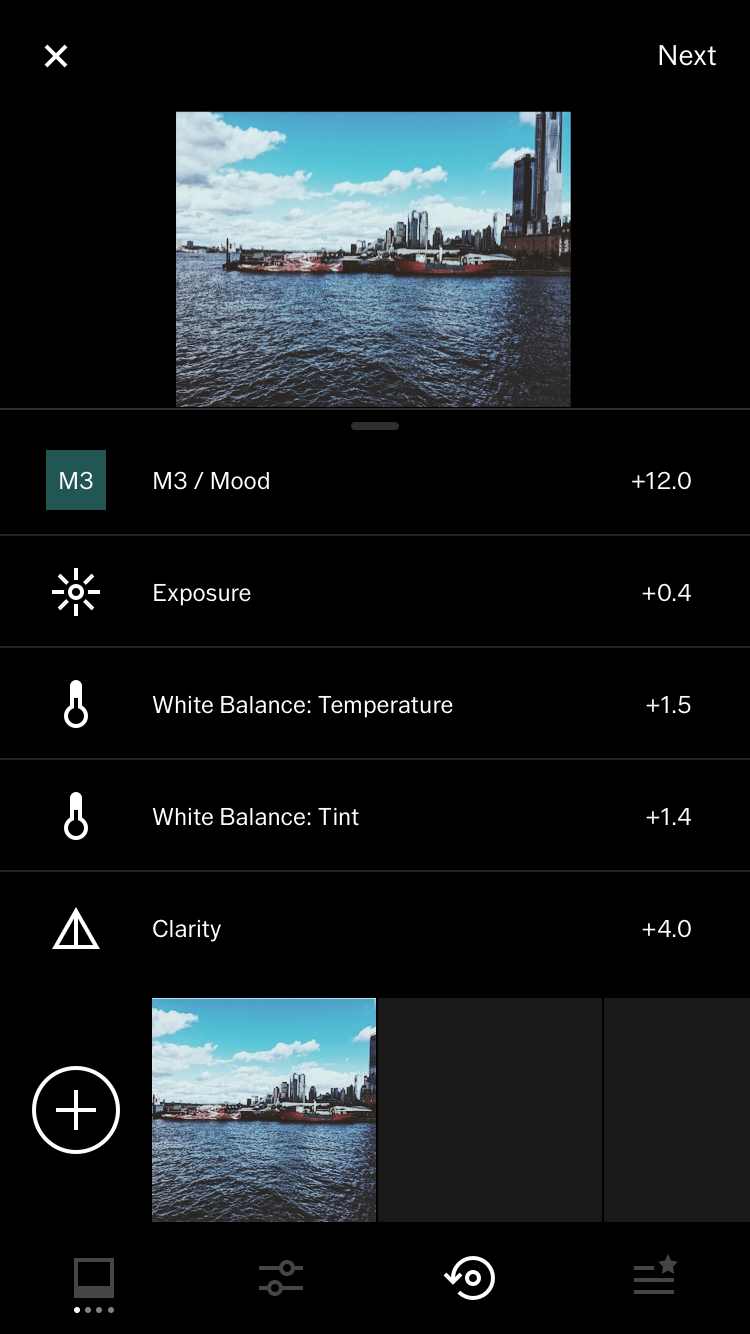Close the editor with the X icon

point(56,56)
